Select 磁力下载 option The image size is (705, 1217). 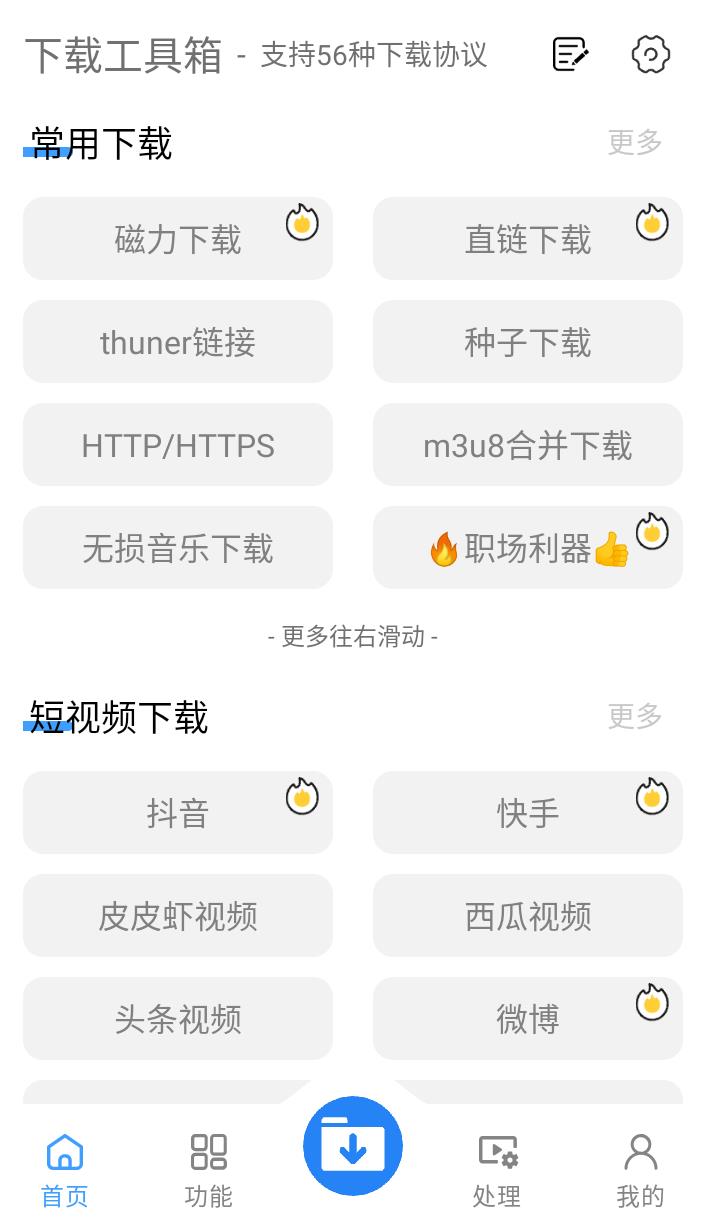[x=178, y=239]
